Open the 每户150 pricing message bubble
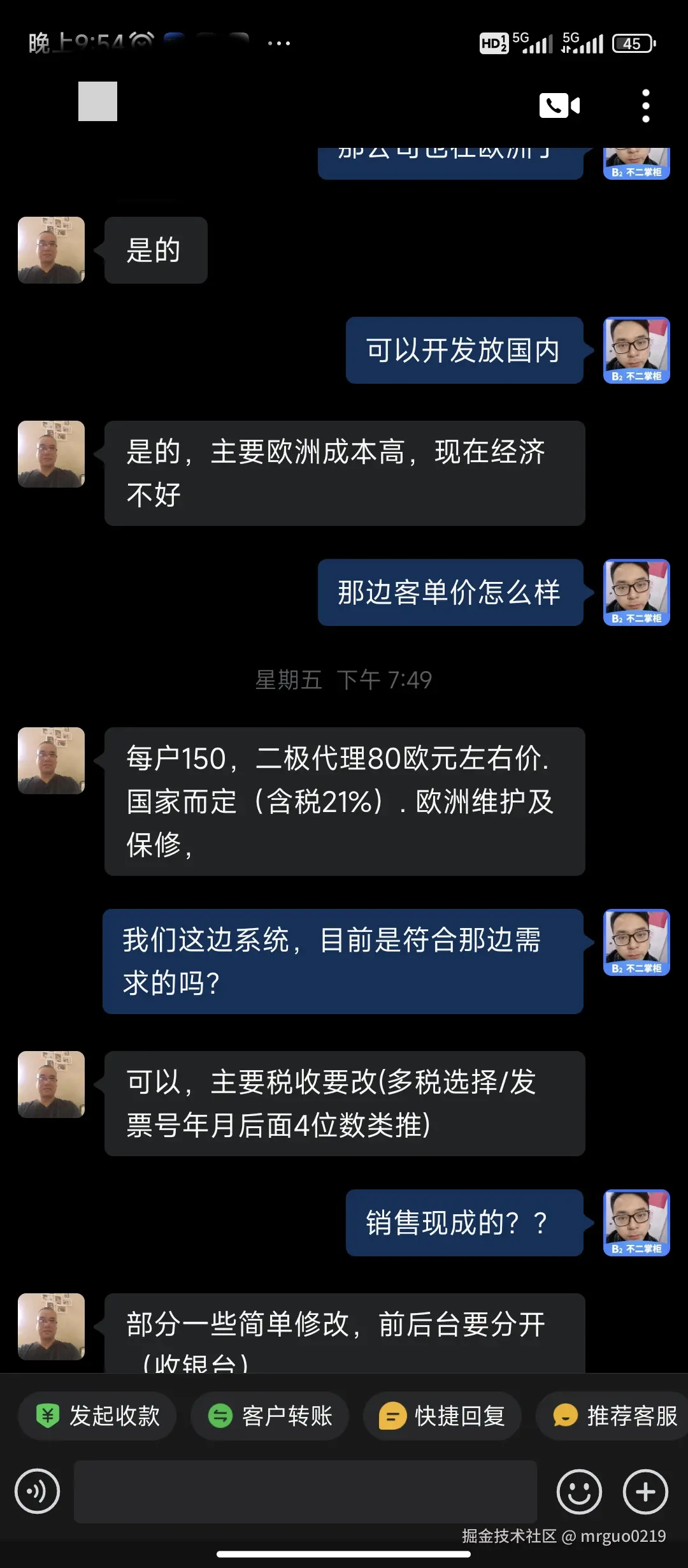The height and width of the screenshot is (1568, 688). click(343, 802)
